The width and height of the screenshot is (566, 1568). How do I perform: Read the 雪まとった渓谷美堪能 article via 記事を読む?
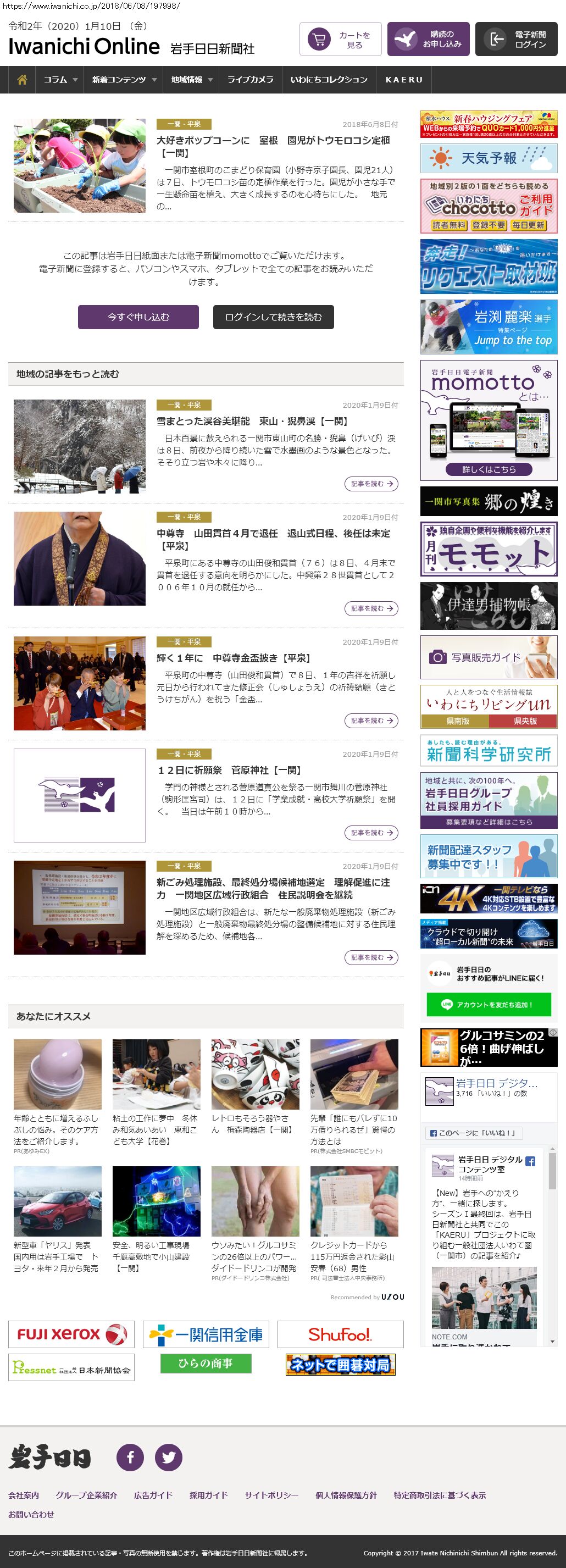(371, 484)
